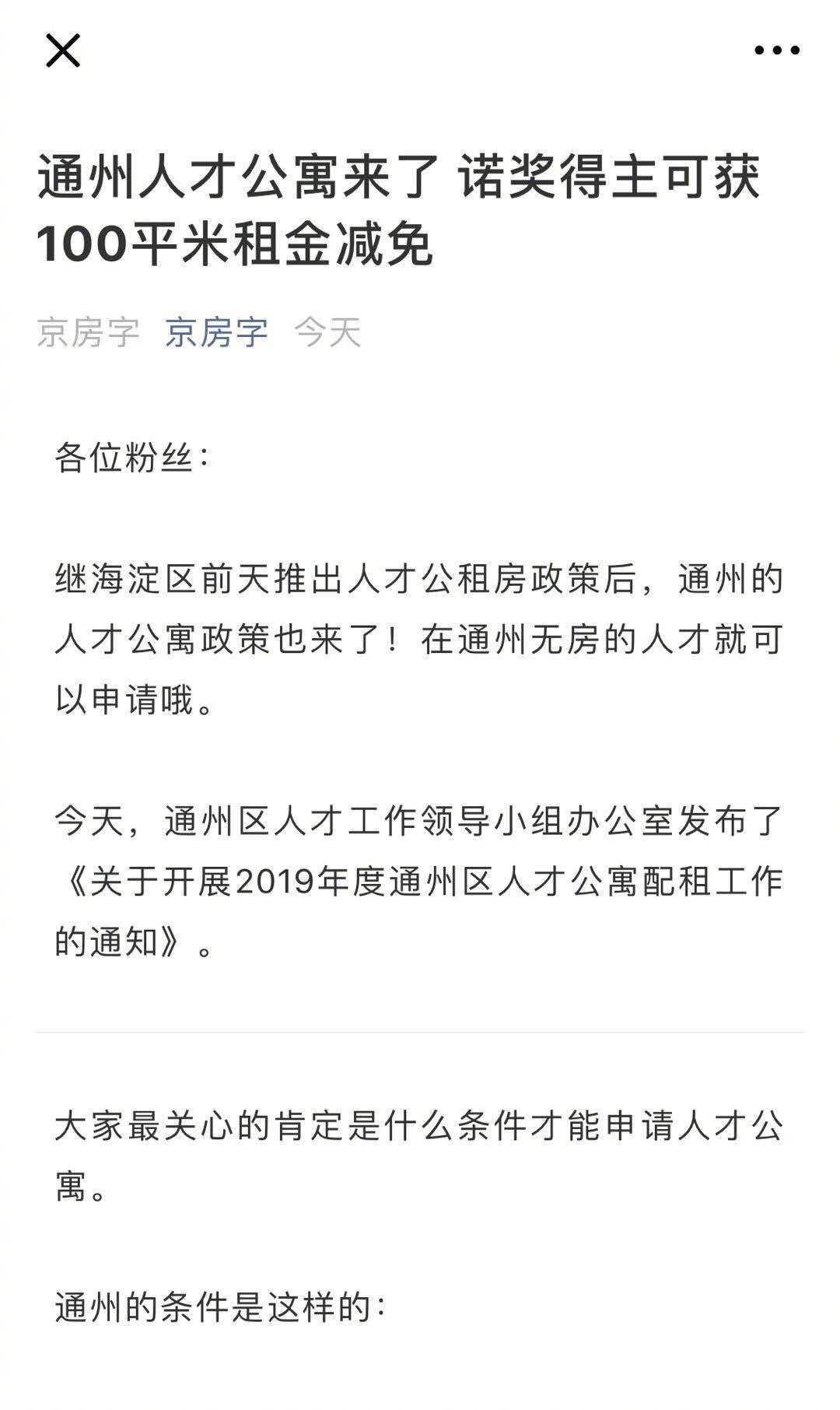
Task: Open the three-dot overflow menu
Action: [x=776, y=51]
